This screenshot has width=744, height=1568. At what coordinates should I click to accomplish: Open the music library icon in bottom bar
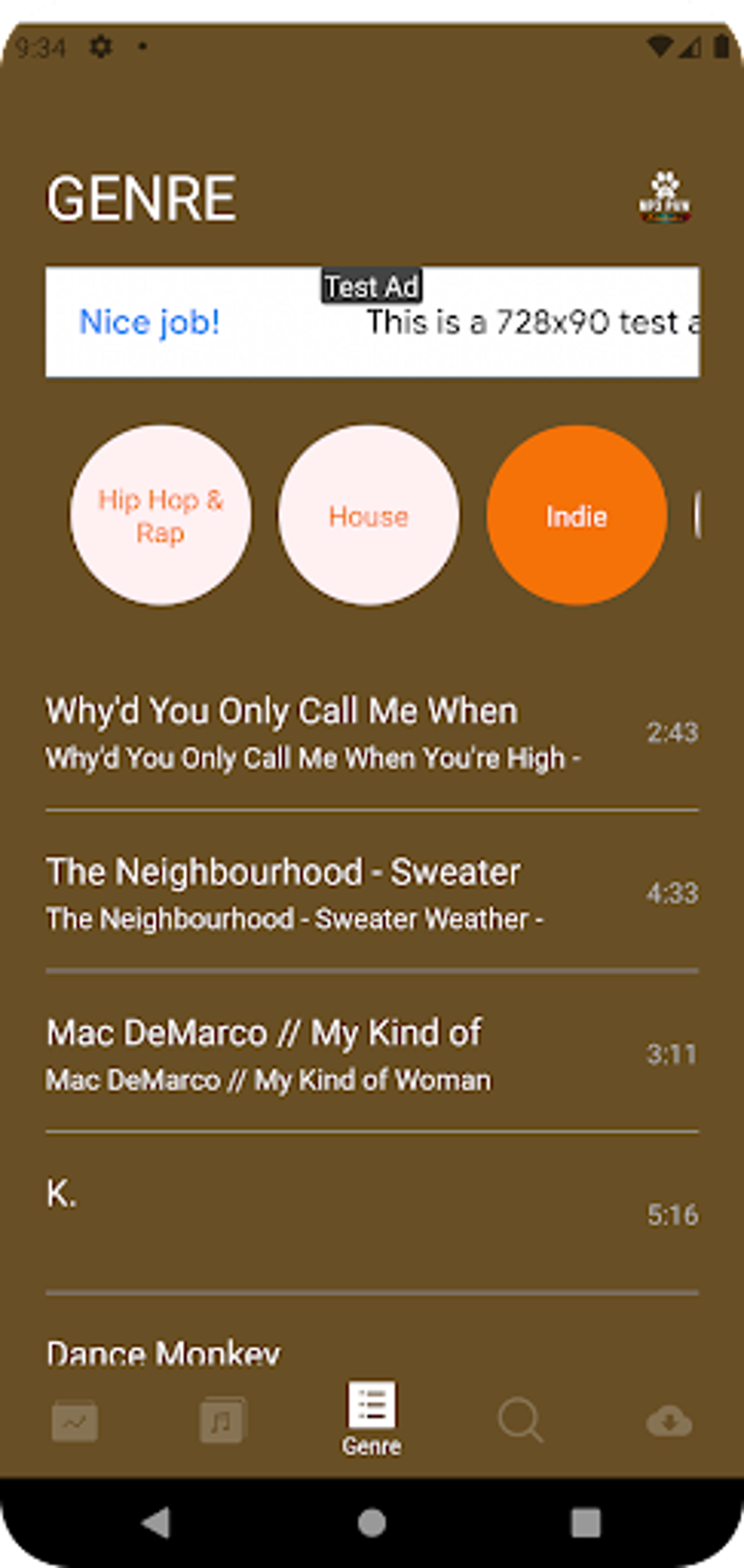223,1419
